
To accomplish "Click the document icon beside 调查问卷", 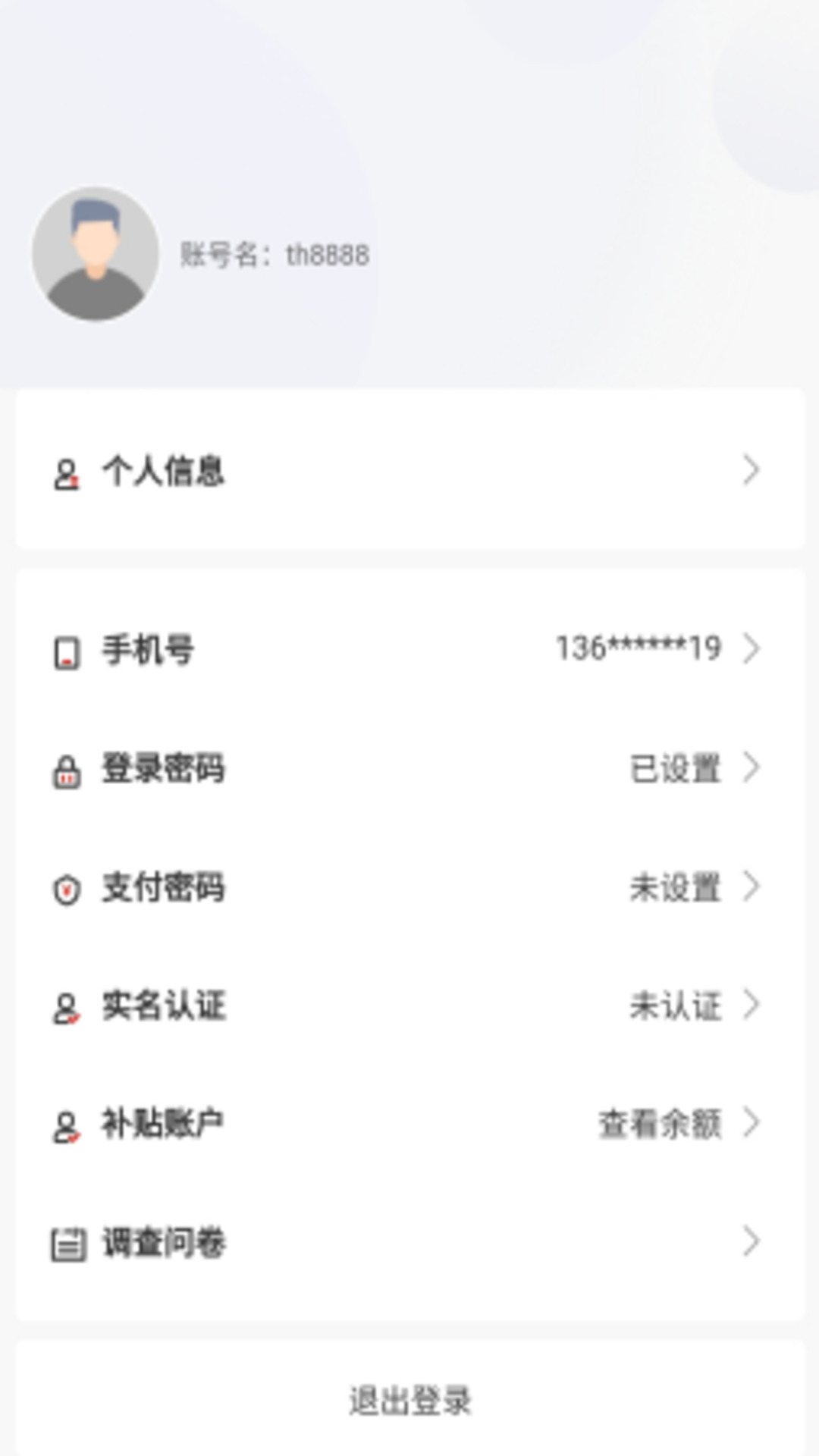I will point(67,1242).
